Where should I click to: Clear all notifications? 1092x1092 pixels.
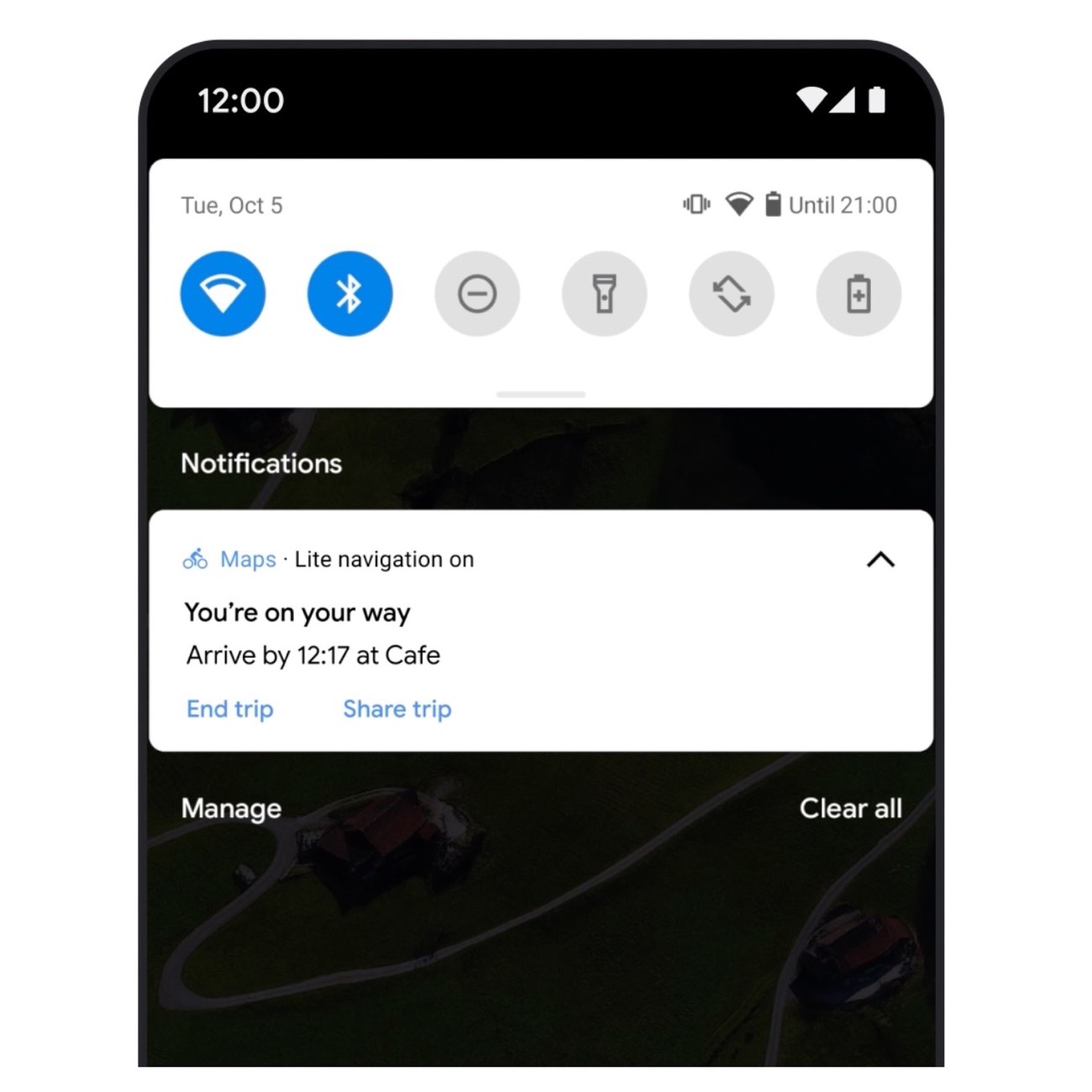[x=850, y=808]
